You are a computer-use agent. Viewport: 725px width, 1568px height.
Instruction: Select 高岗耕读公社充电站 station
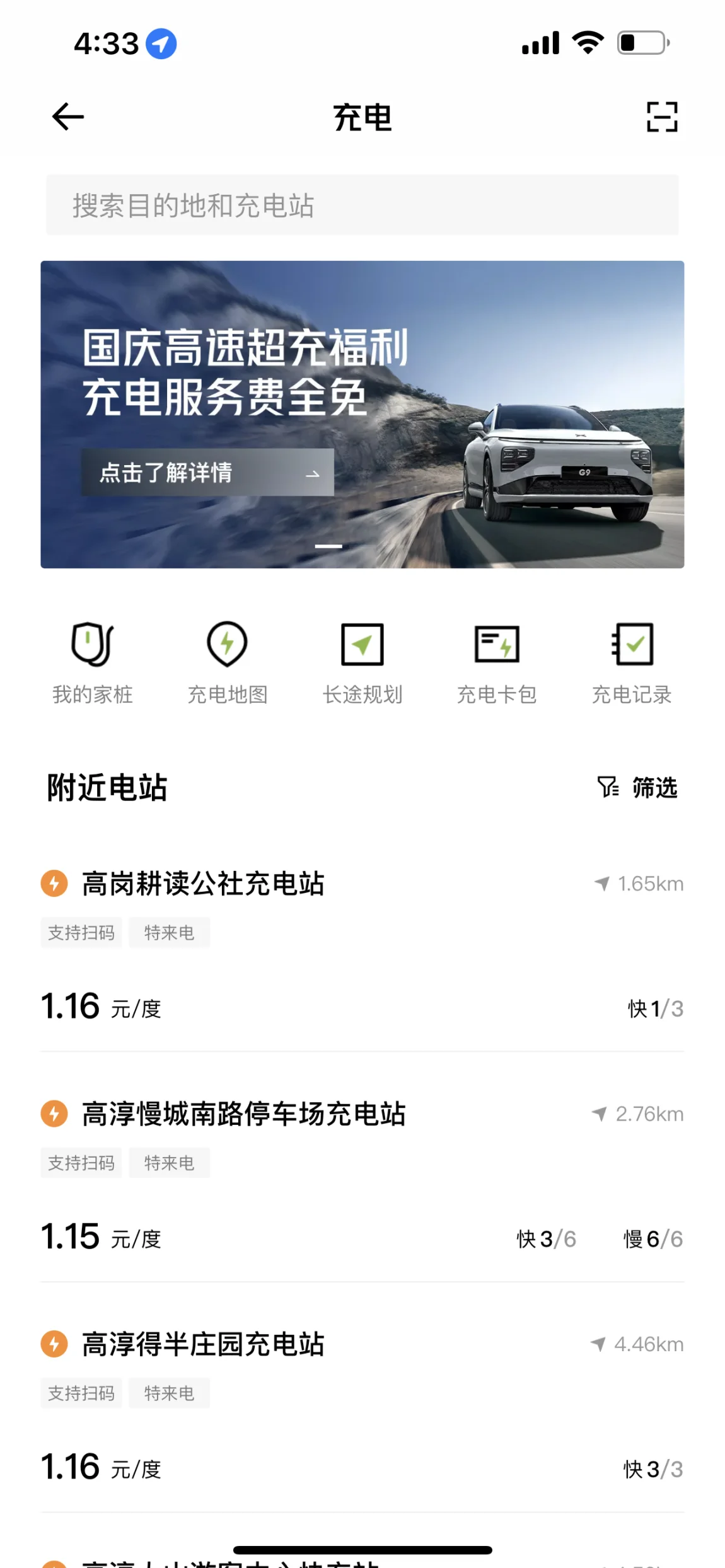[203, 884]
